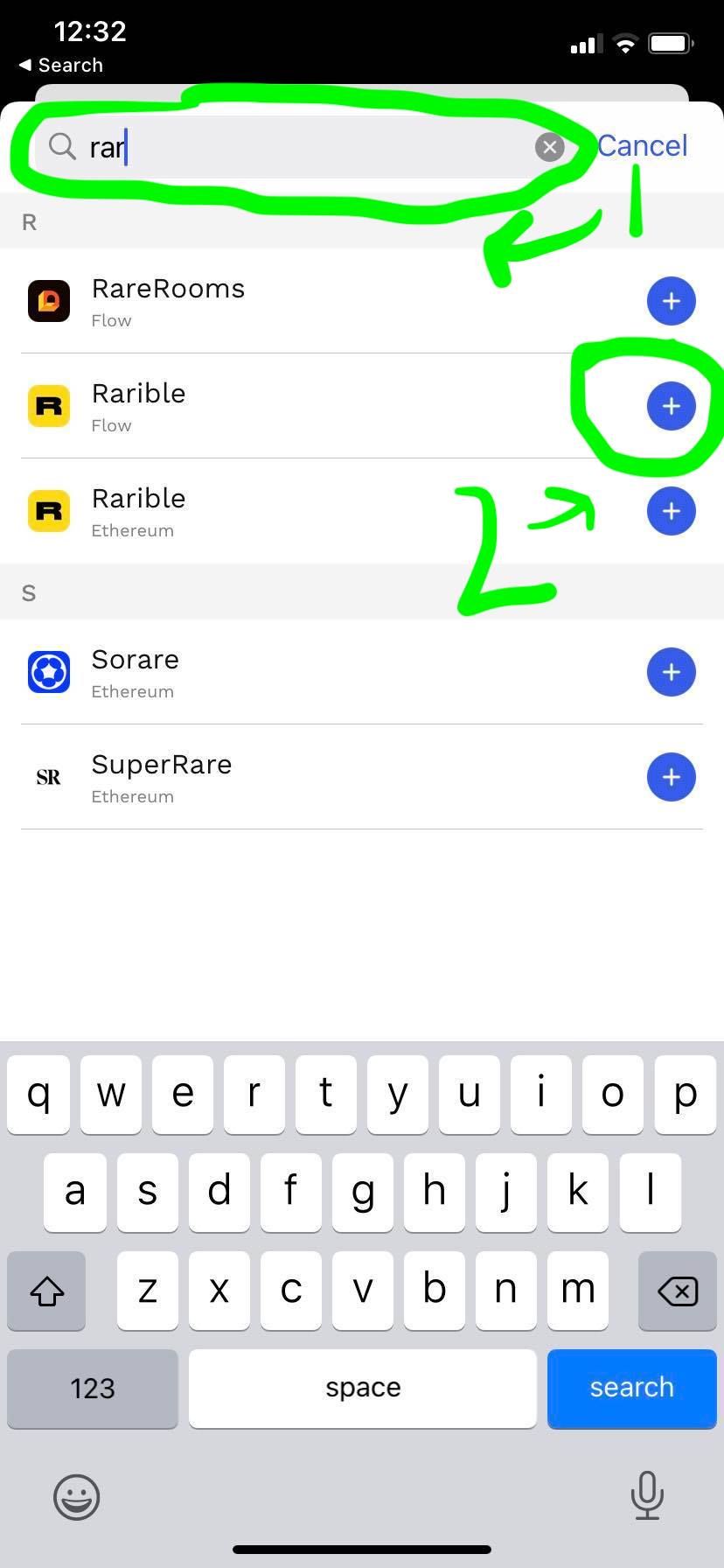
Task: Go back to Search in the status bar
Action: click(x=61, y=66)
